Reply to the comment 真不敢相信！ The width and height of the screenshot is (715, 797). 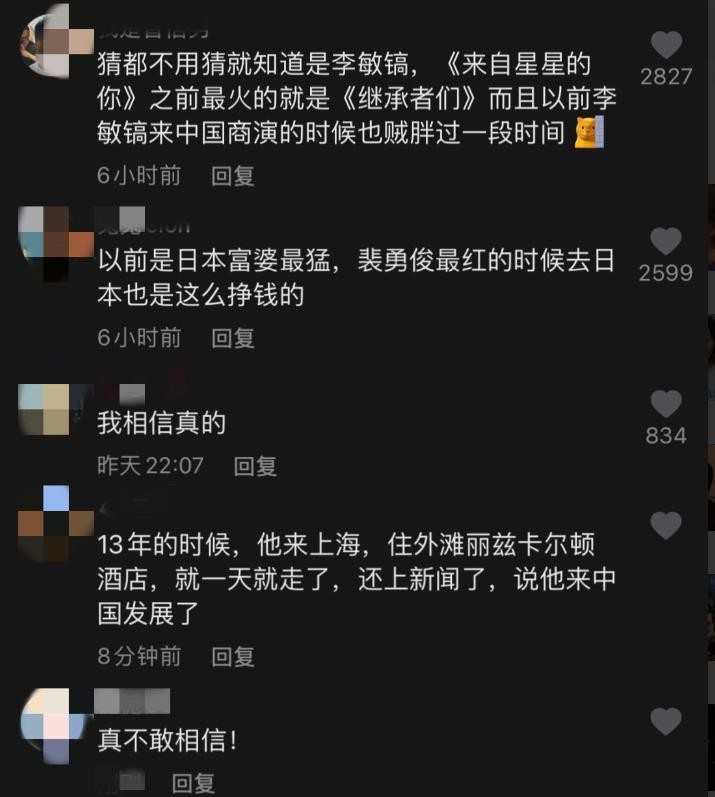pyautogui.click(x=194, y=782)
